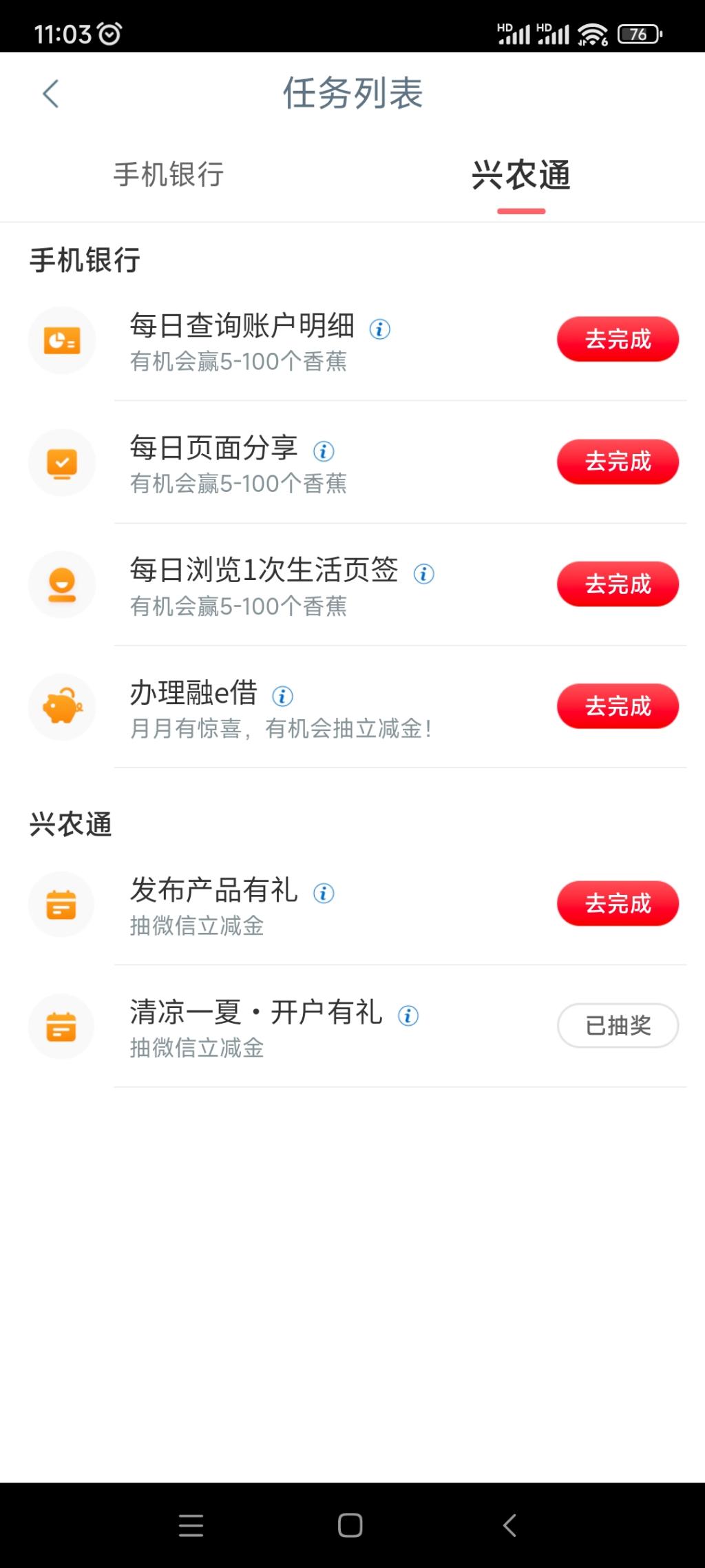Open info icon beside 办理融e借

click(282, 696)
